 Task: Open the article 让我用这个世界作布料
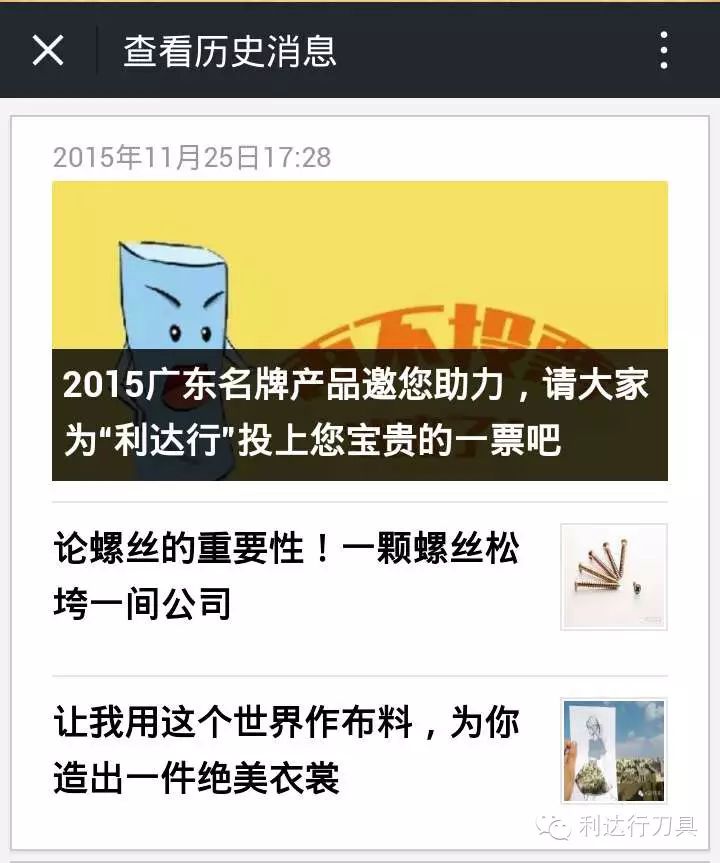(x=300, y=750)
